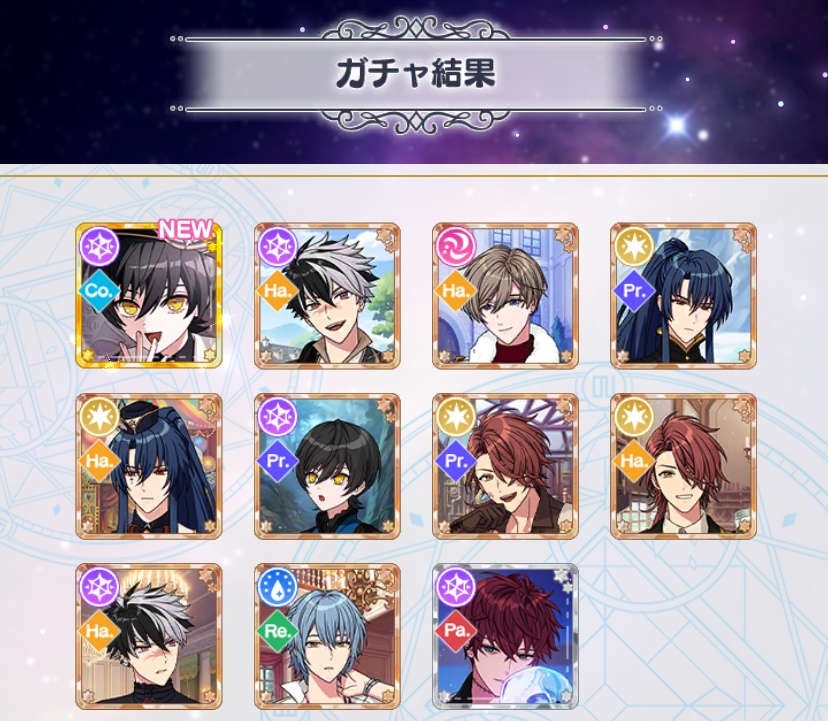View the Ha. card with the pink swirl icon
Viewport: 828px width, 721px height.
505,296
